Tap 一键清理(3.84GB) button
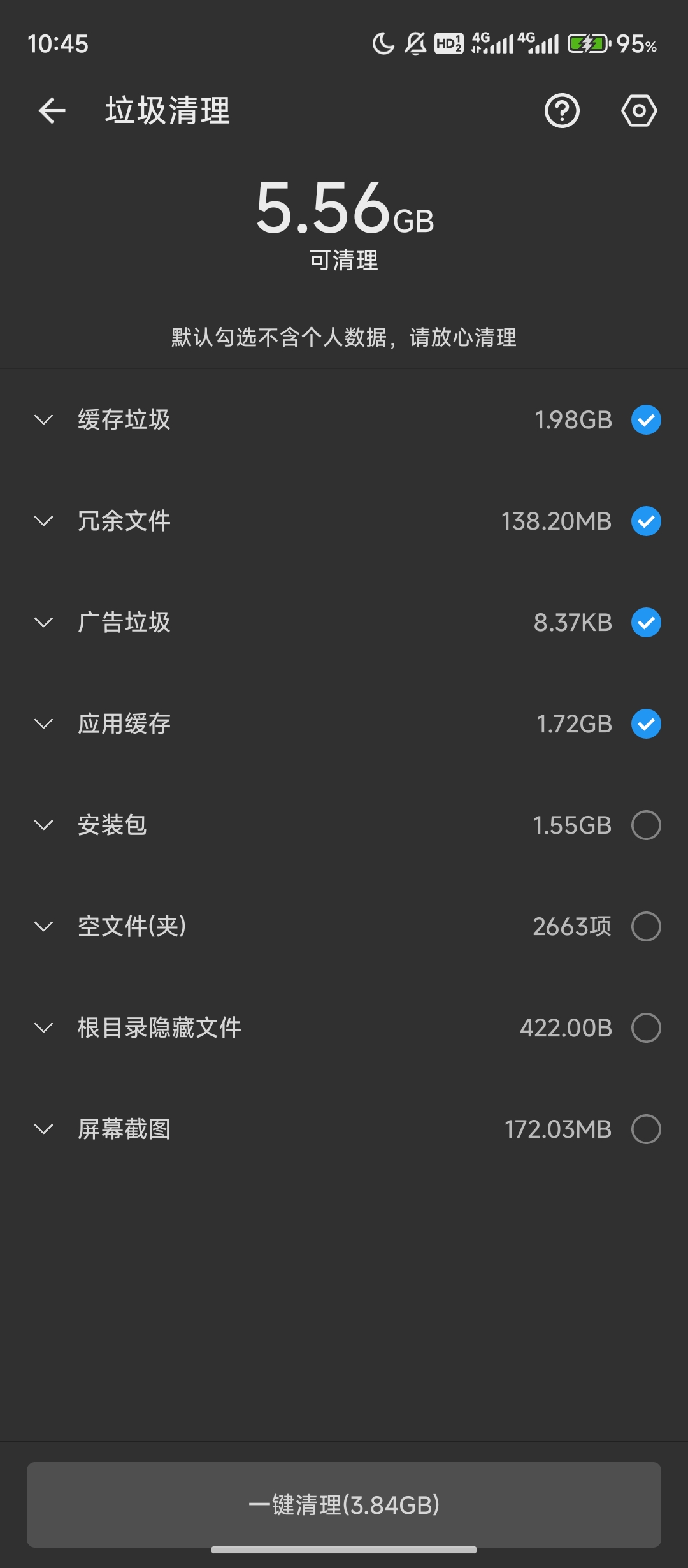 pyautogui.click(x=344, y=1504)
